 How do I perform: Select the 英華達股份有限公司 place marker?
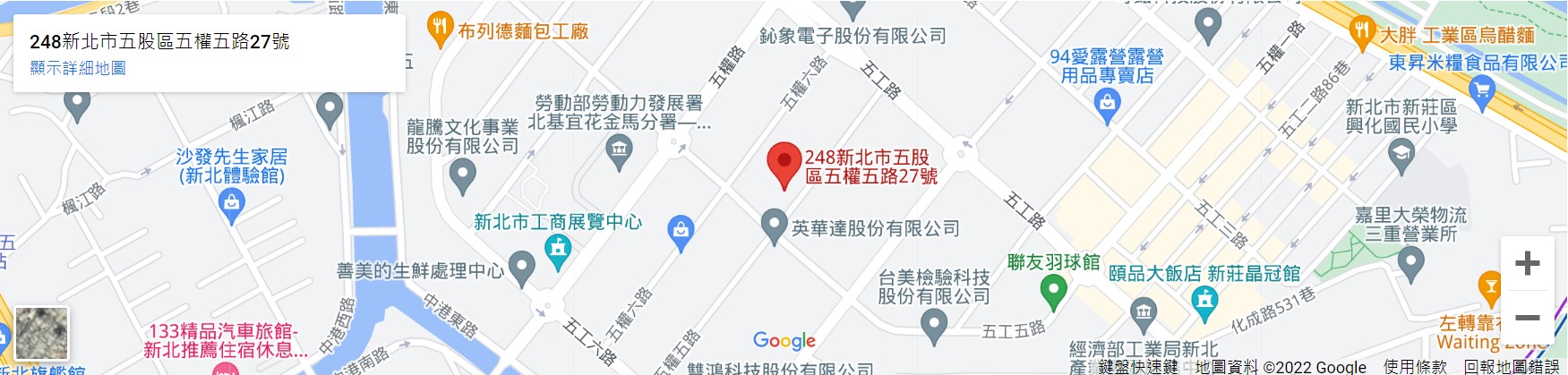pos(774,226)
